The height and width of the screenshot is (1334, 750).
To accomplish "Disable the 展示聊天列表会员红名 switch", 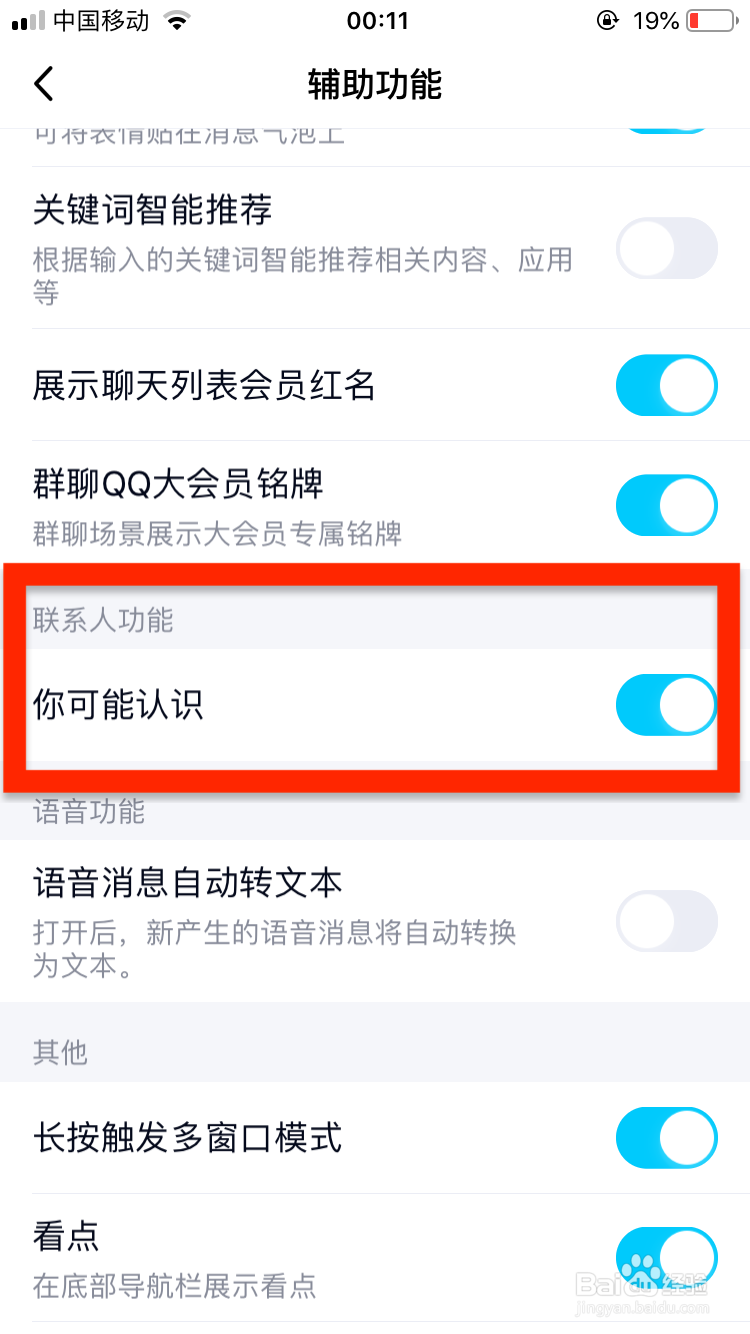I will coord(666,385).
